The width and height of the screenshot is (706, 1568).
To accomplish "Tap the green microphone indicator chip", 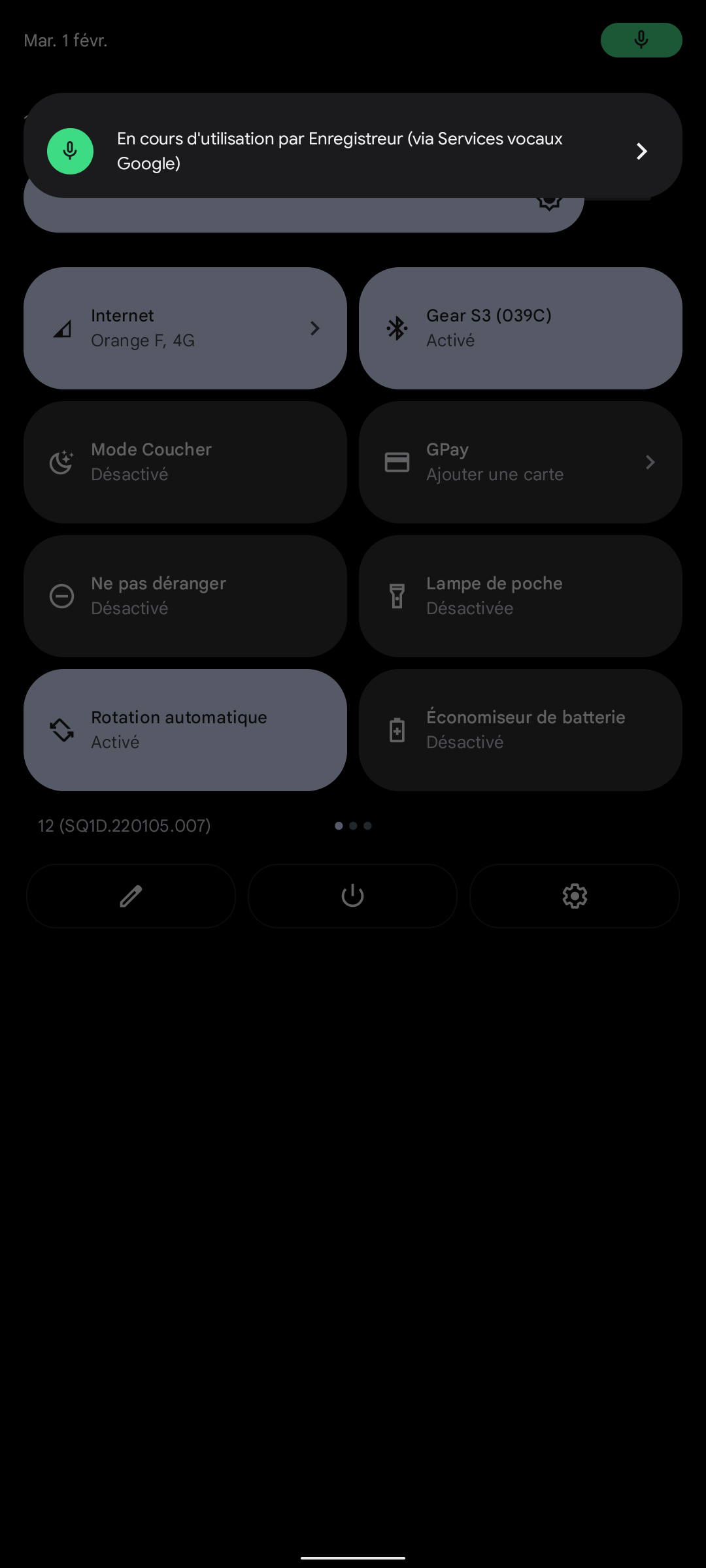I will click(x=641, y=41).
